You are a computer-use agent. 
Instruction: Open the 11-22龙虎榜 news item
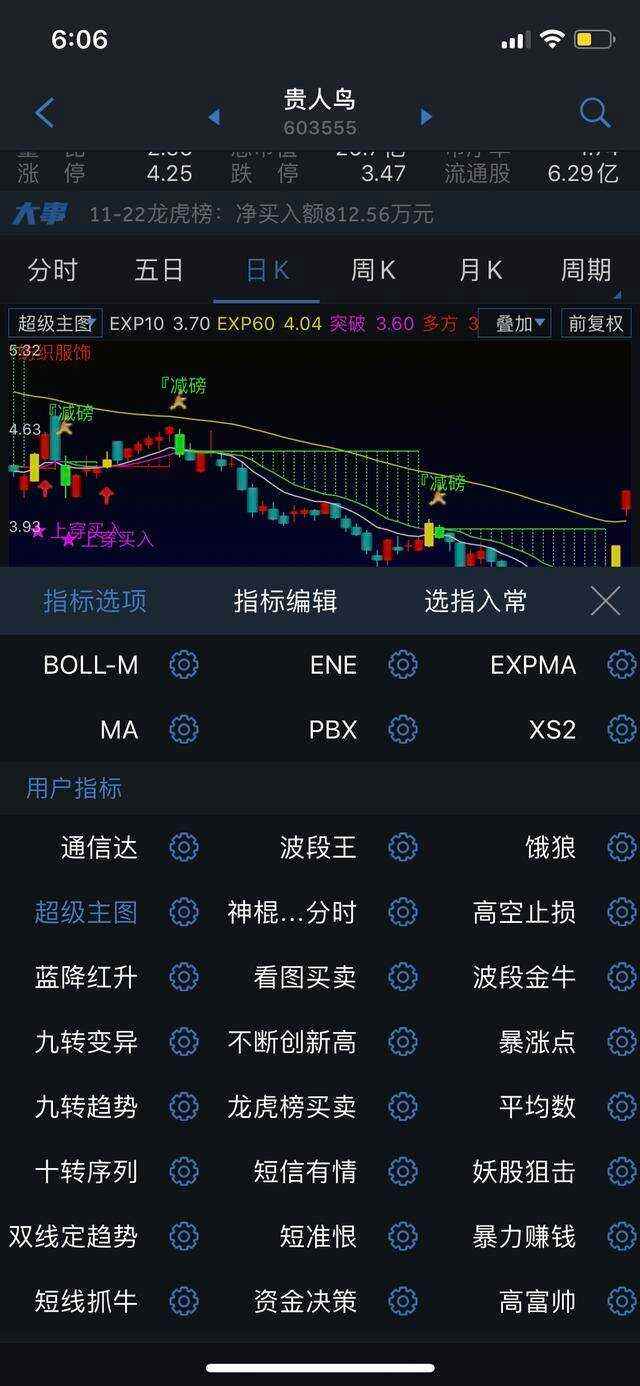click(x=260, y=214)
